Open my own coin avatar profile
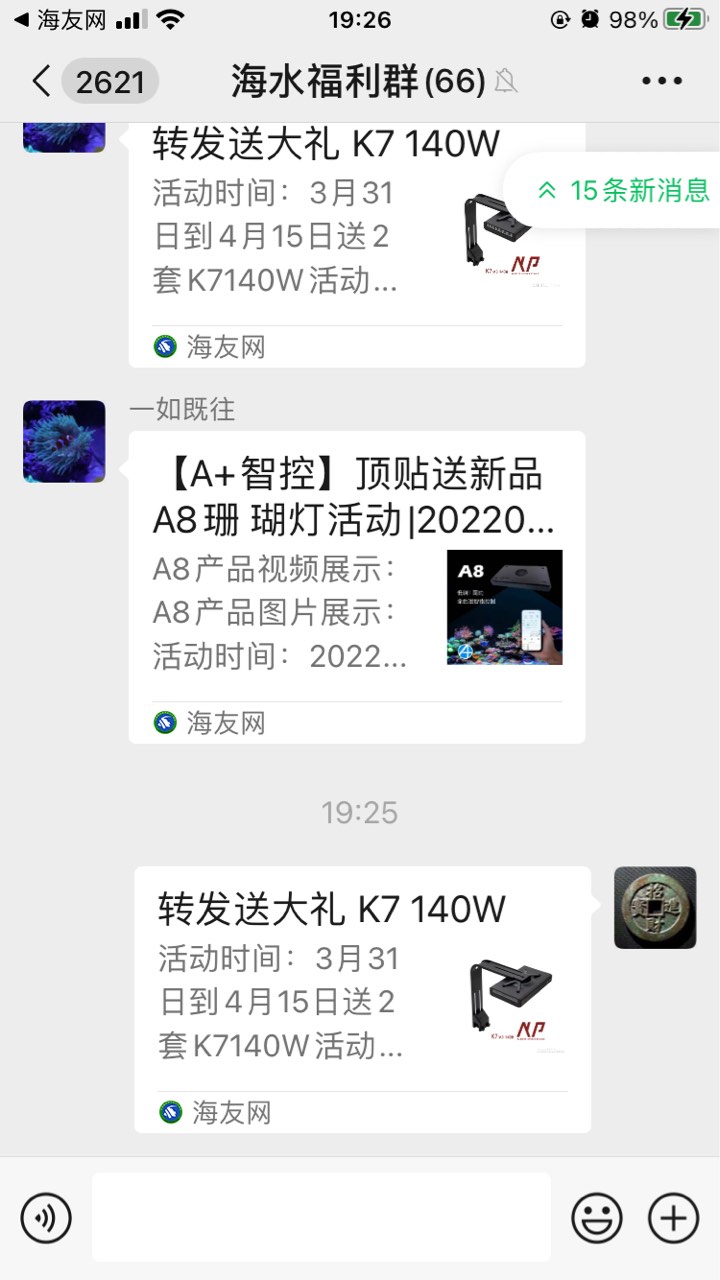Viewport: 720px width, 1280px height. click(655, 907)
